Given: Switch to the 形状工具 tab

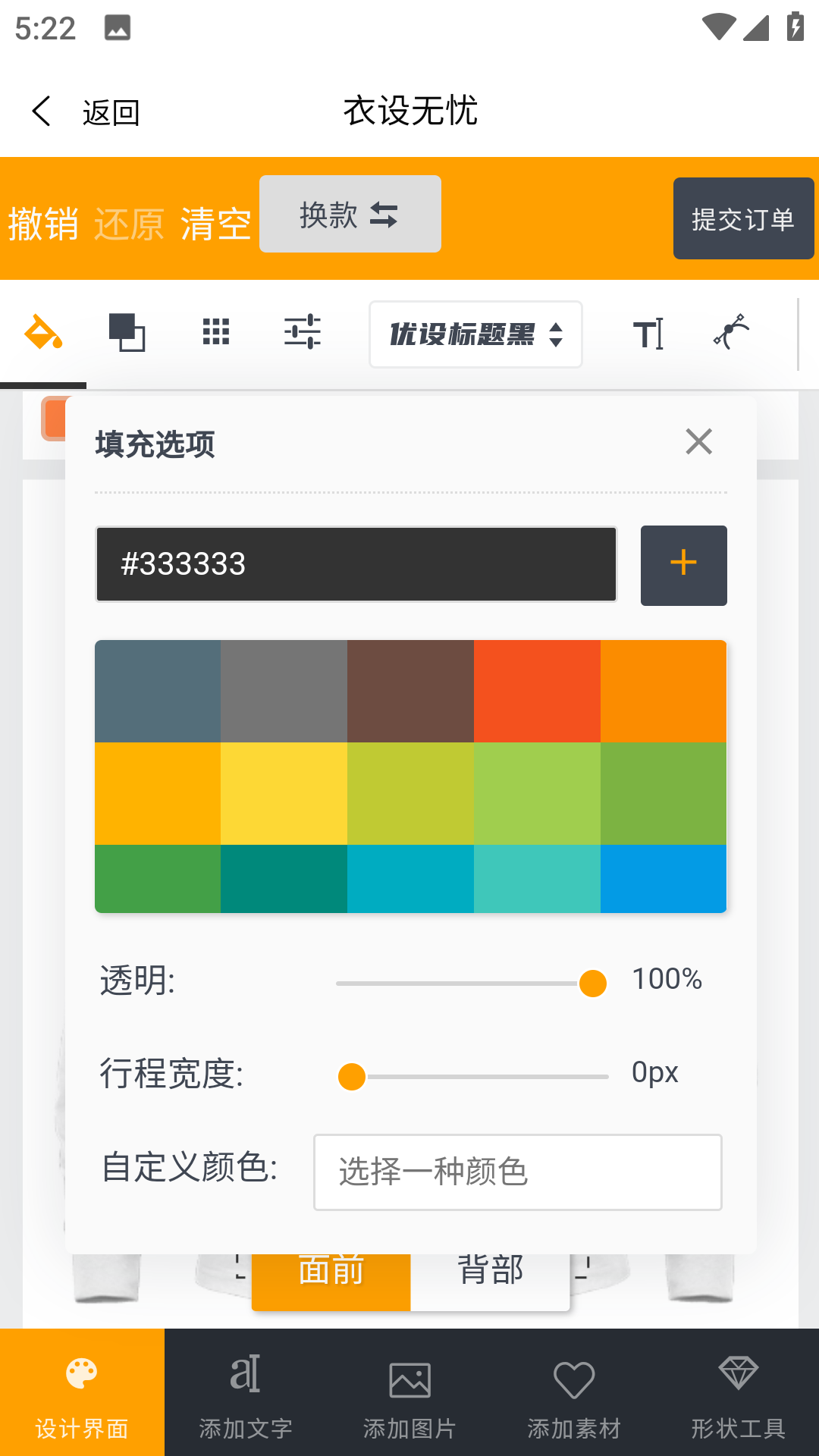Looking at the screenshot, I should coord(738,1392).
